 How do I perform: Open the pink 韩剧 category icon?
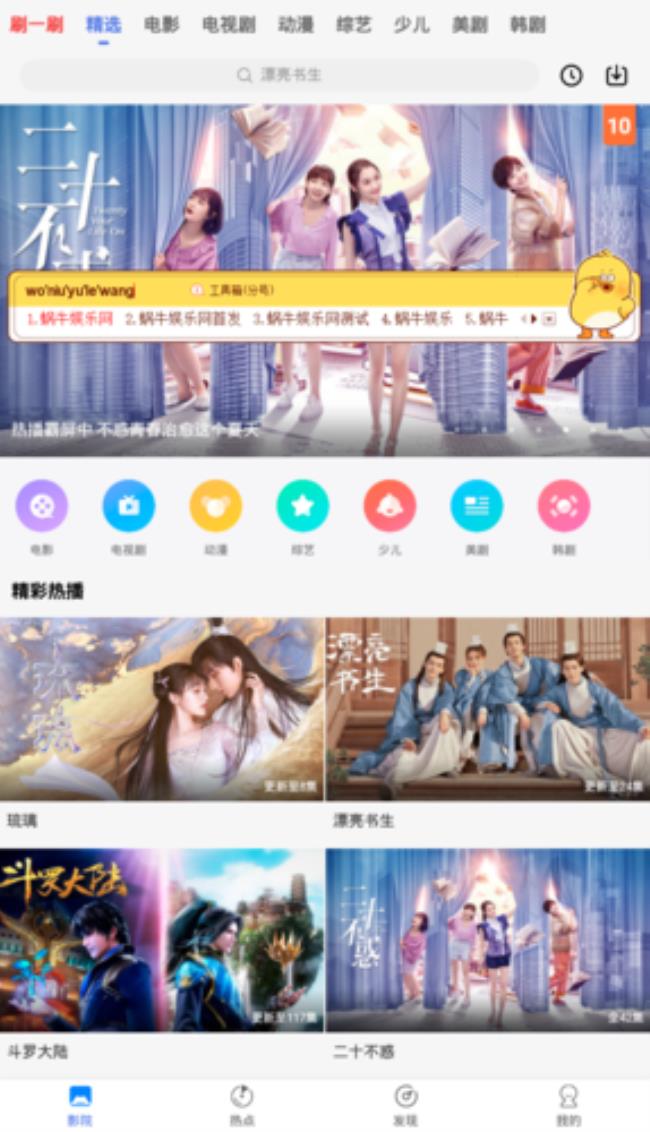(x=564, y=506)
